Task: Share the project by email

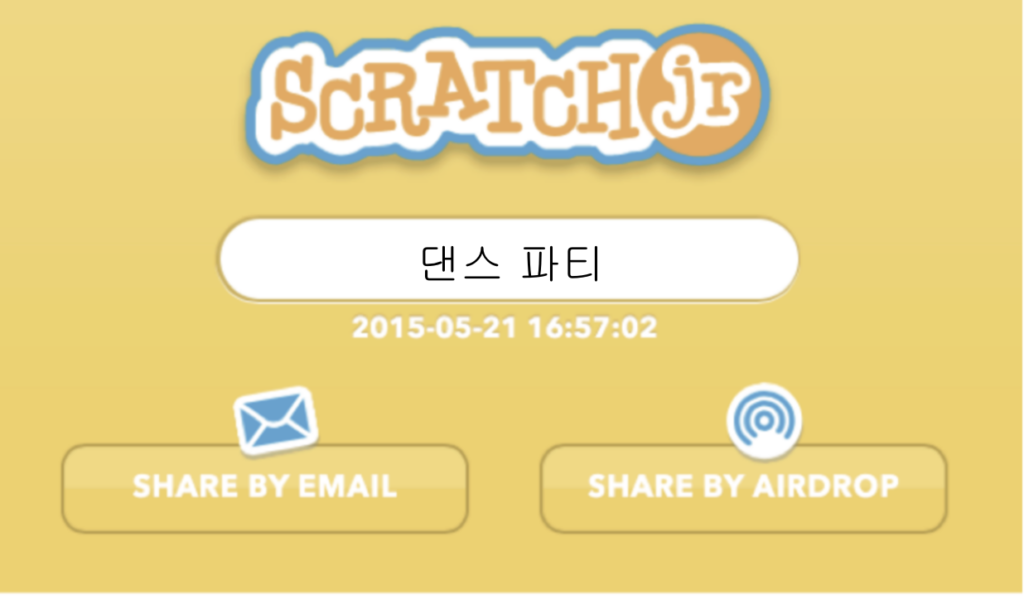Action: (x=264, y=488)
